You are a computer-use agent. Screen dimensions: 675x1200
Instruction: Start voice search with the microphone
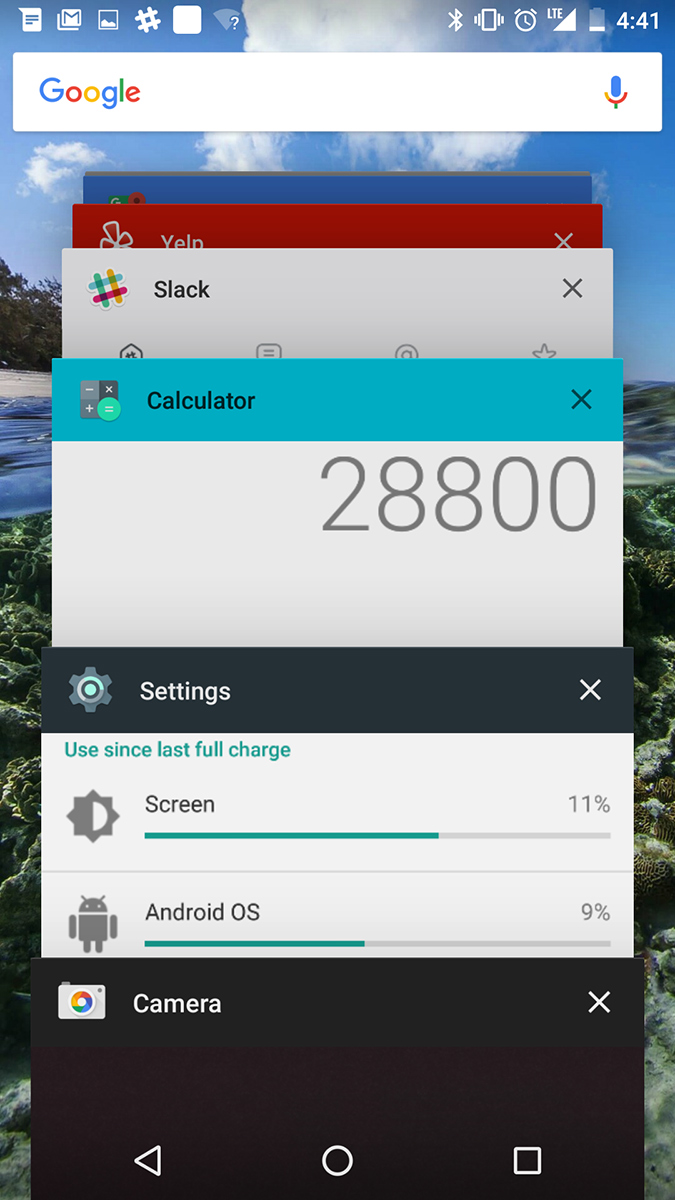(616, 92)
